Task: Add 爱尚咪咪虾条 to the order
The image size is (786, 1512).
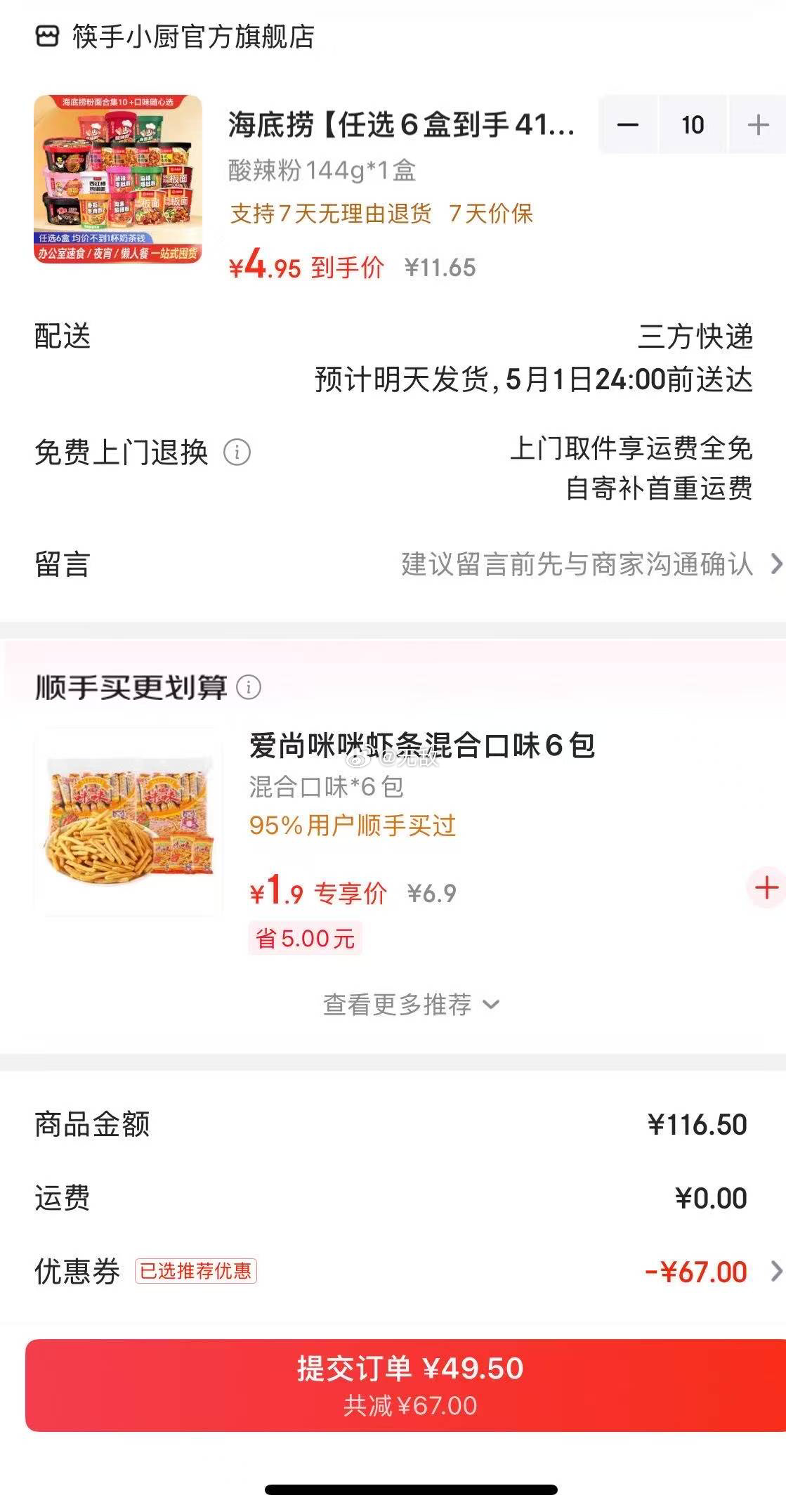Action: tap(766, 888)
